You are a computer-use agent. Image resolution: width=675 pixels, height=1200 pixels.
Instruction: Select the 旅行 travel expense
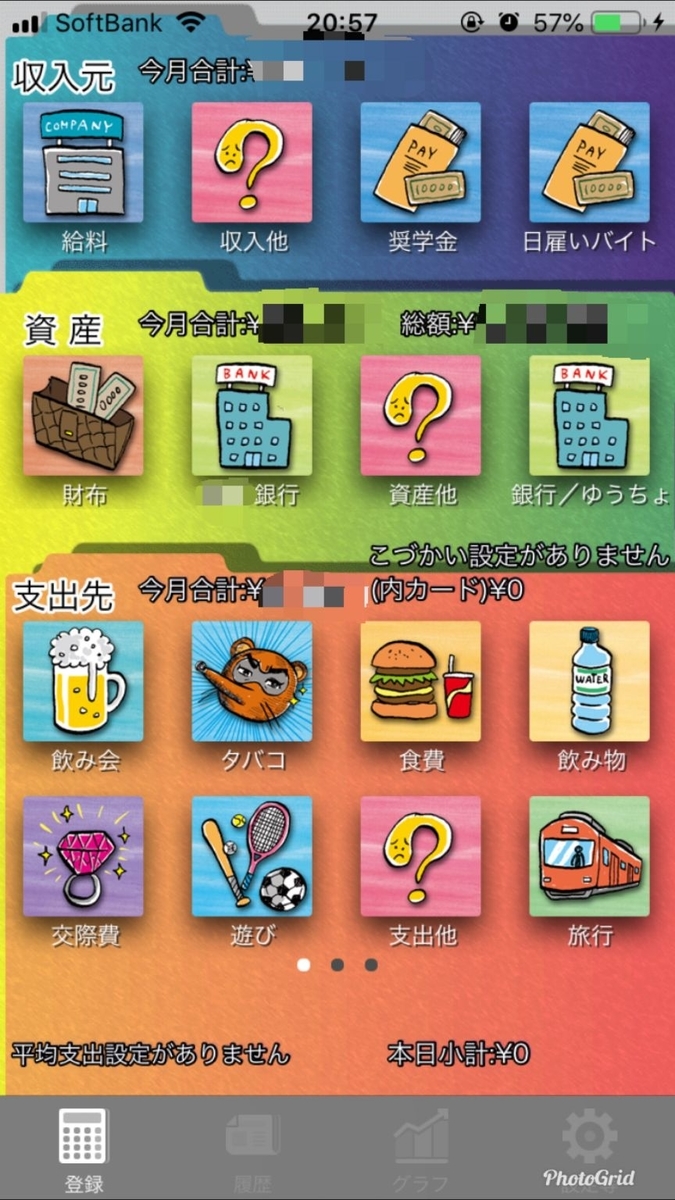tap(590, 857)
